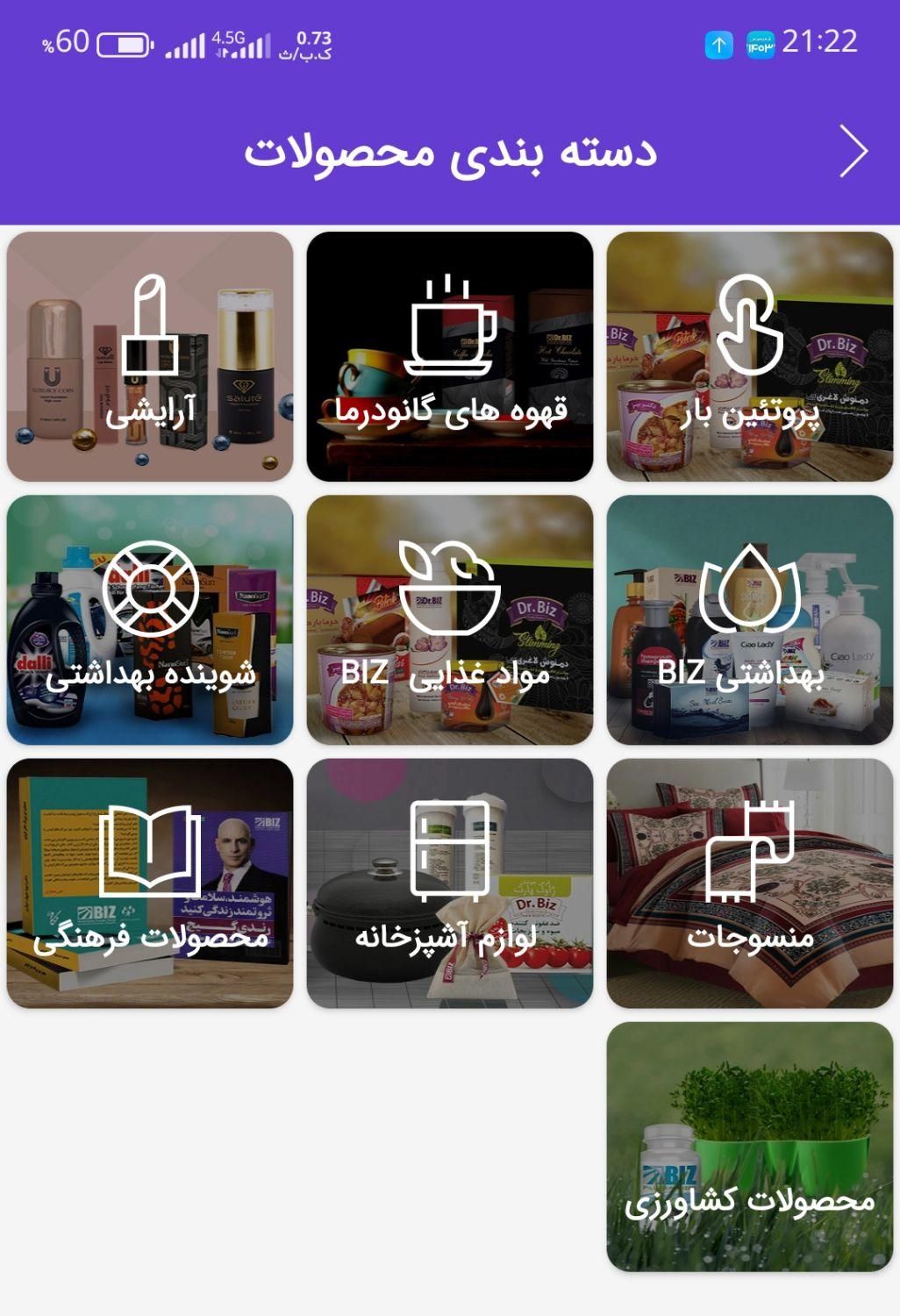Browse the مواد غذایی BIZ category
900x1316 pixels.
click(x=450, y=620)
